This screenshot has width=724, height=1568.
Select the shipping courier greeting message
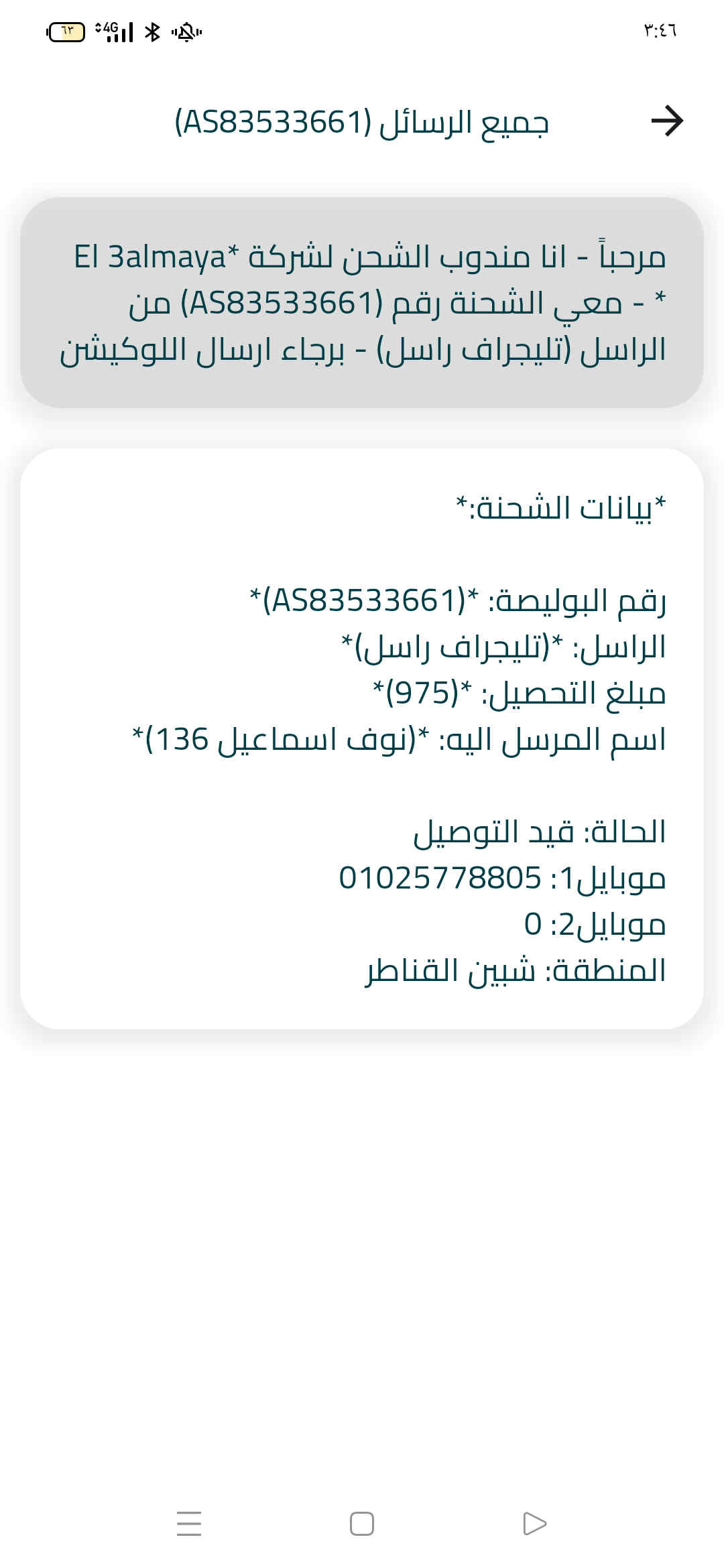coord(362,303)
